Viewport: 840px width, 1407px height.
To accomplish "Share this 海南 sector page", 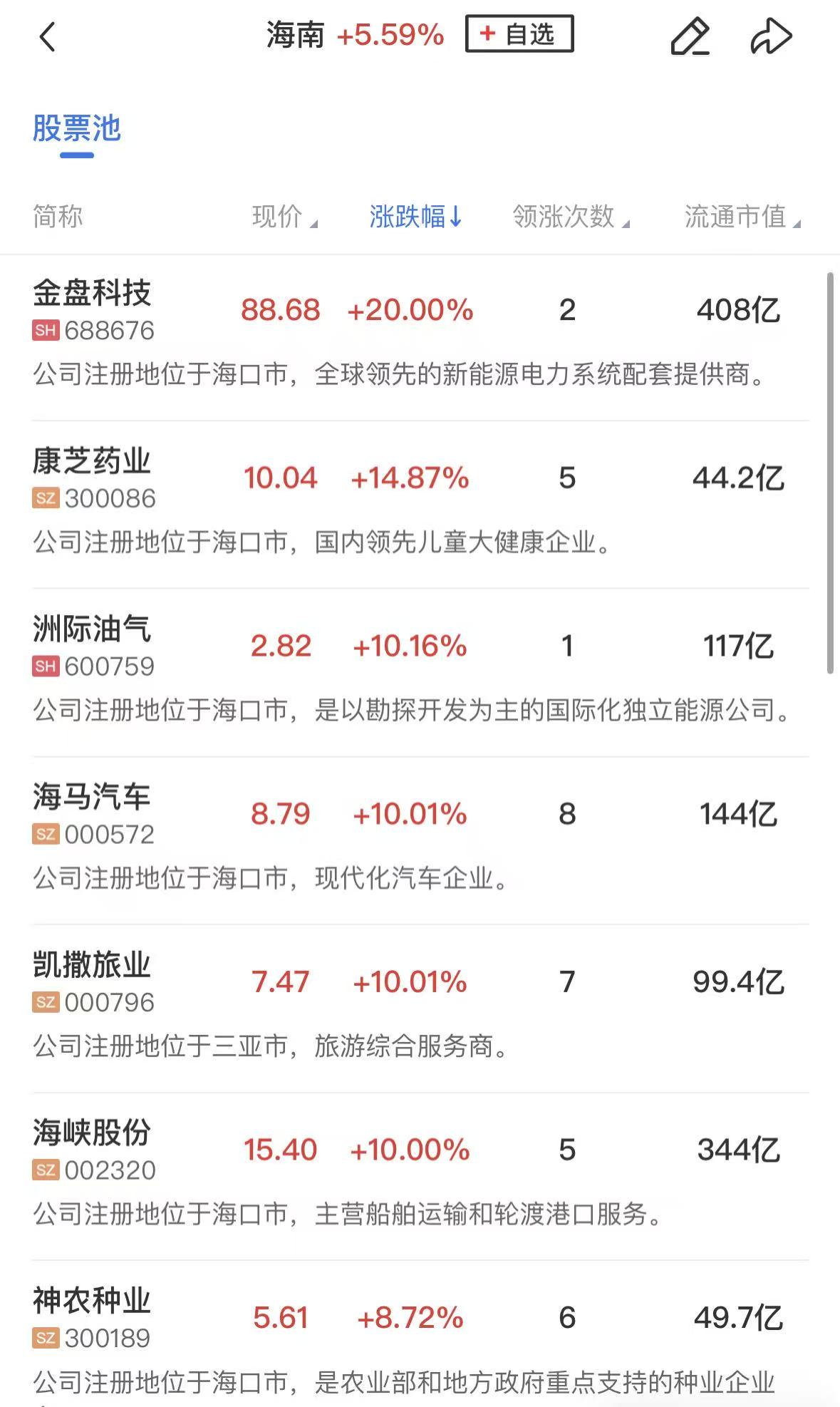I will [771, 37].
